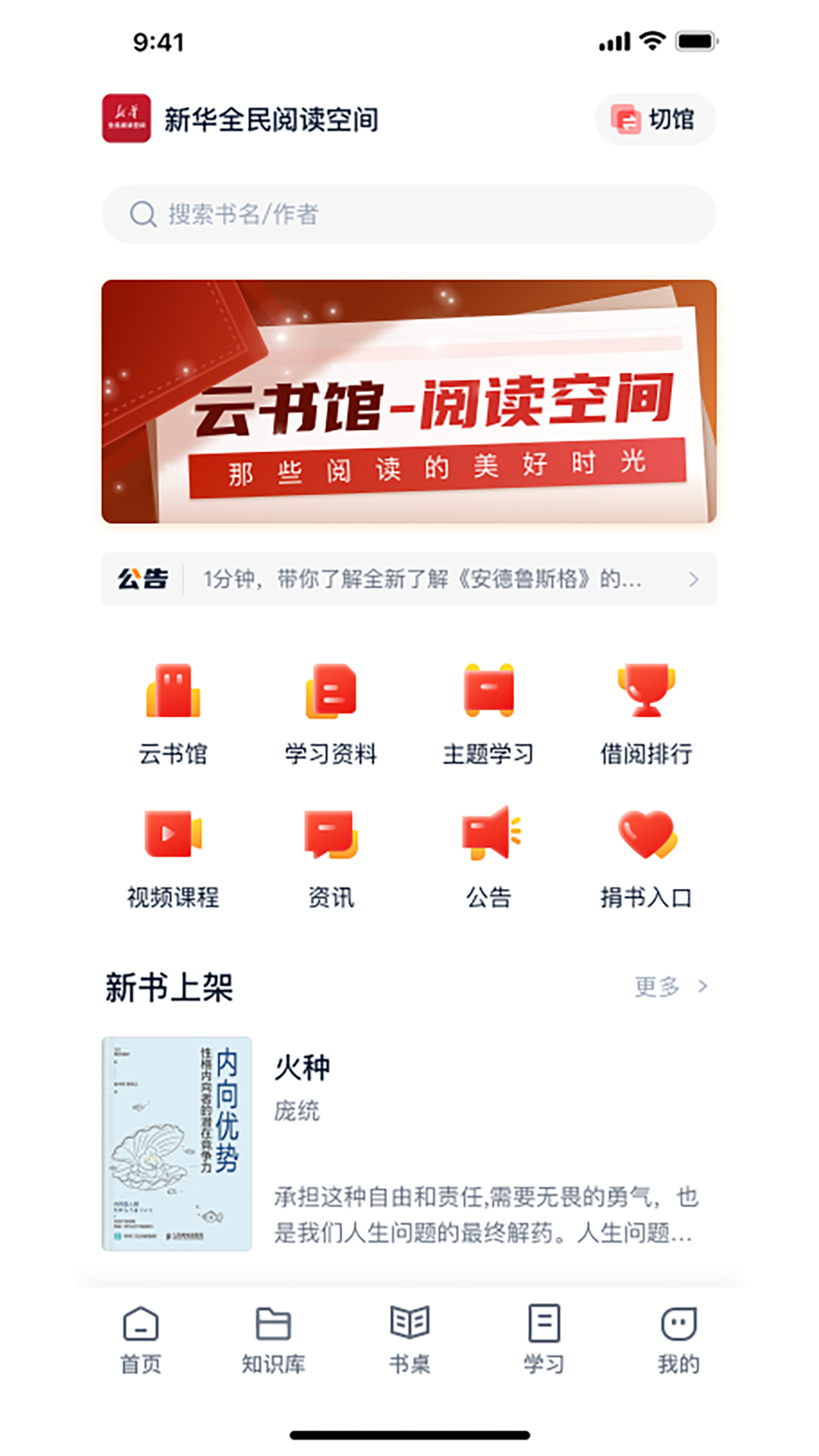Open 主题学习 from the grid
This screenshot has width=819, height=1456.
tap(490, 694)
